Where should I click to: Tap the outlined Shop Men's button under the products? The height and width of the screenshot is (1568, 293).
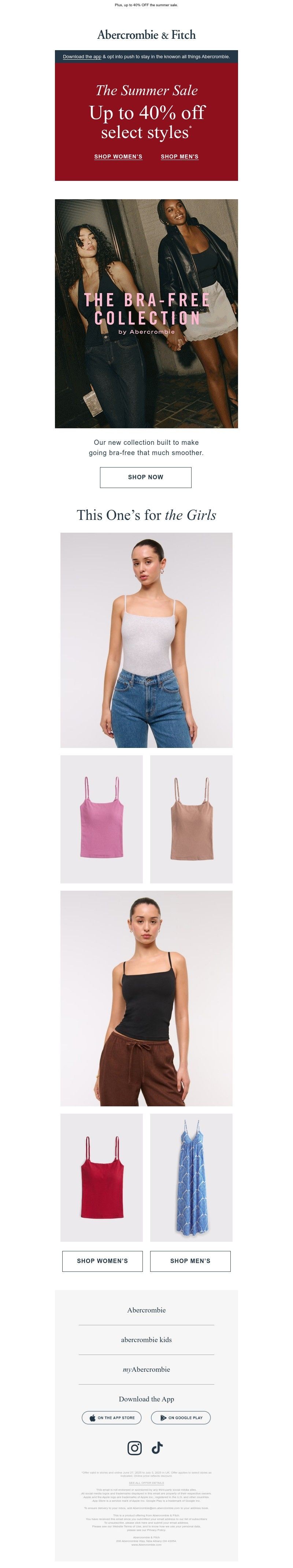point(190,1260)
